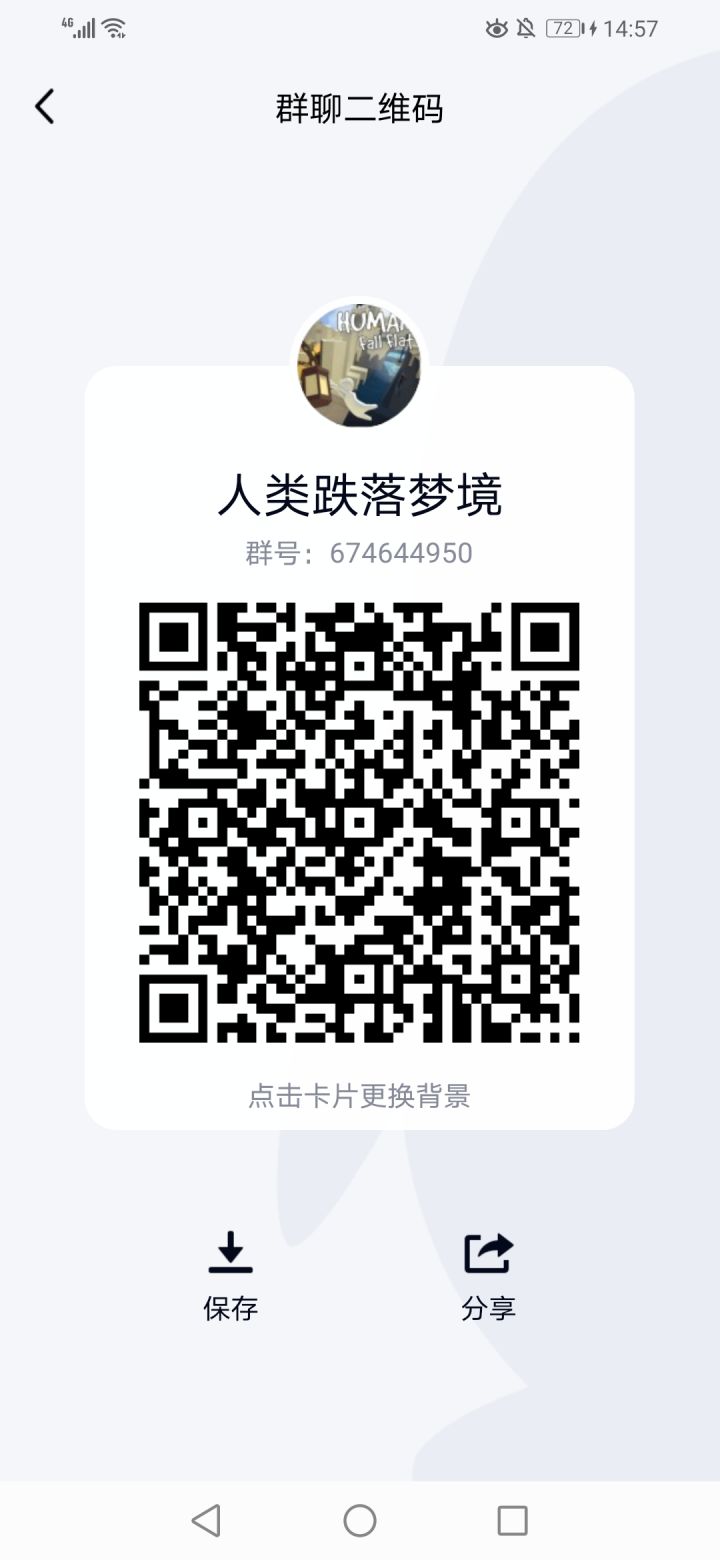Tap the 保存 download icon to save the QR code
Viewport: 720px width, 1560px height.
click(x=230, y=1250)
